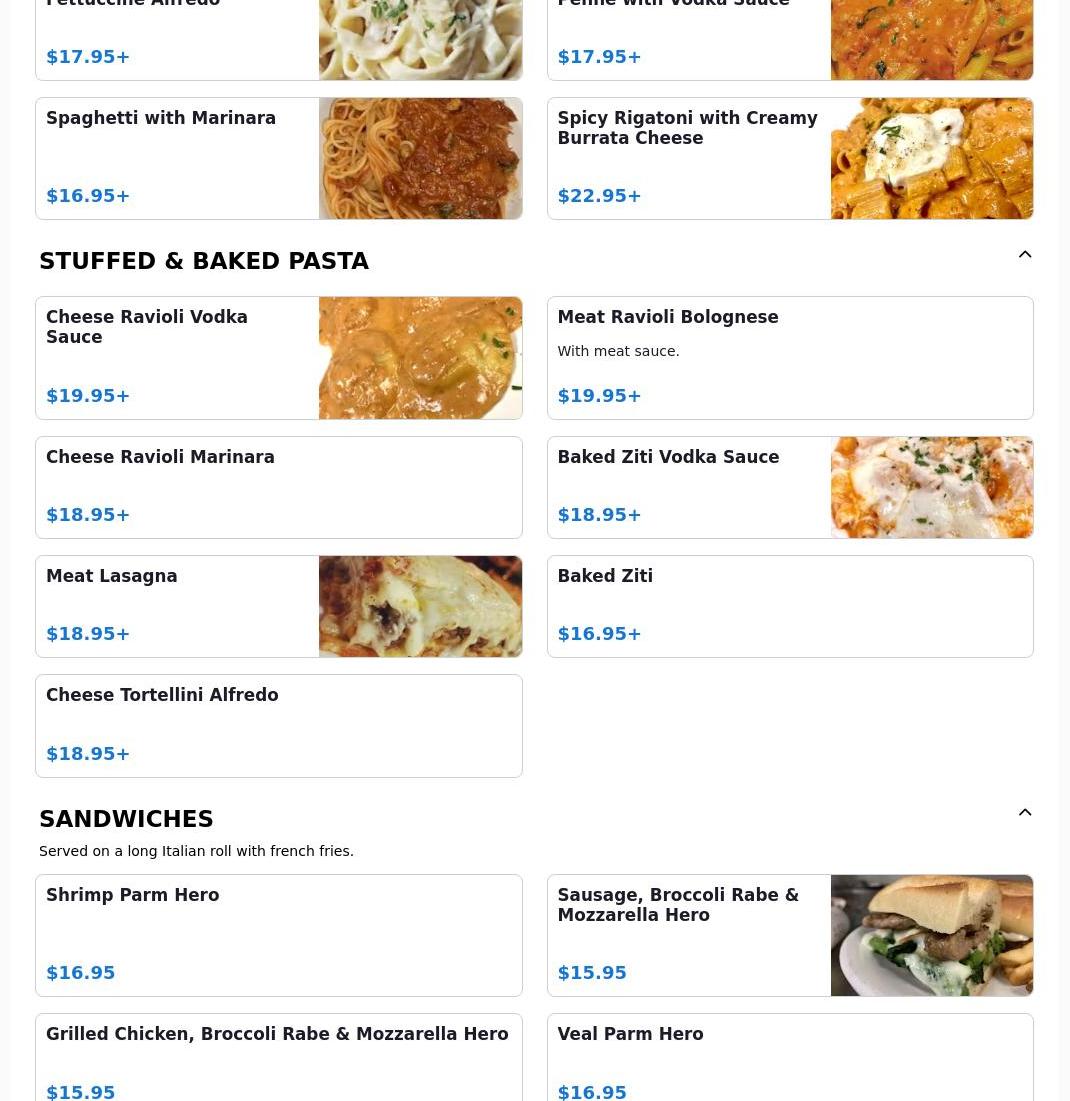Collapse the Stuffed & Baked Pasta section
The width and height of the screenshot is (1070, 1101).
tap(1025, 256)
